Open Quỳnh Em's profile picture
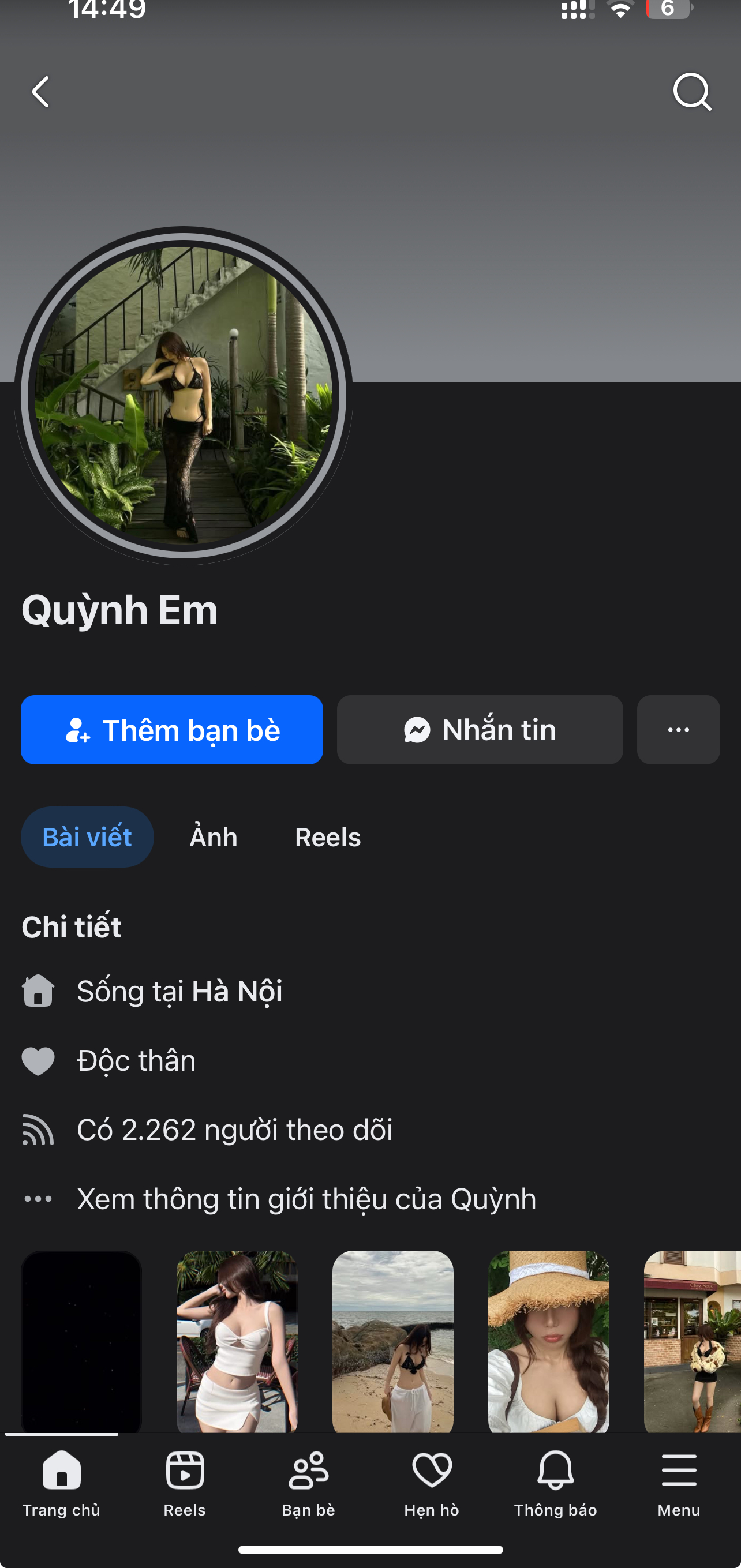 [x=184, y=396]
